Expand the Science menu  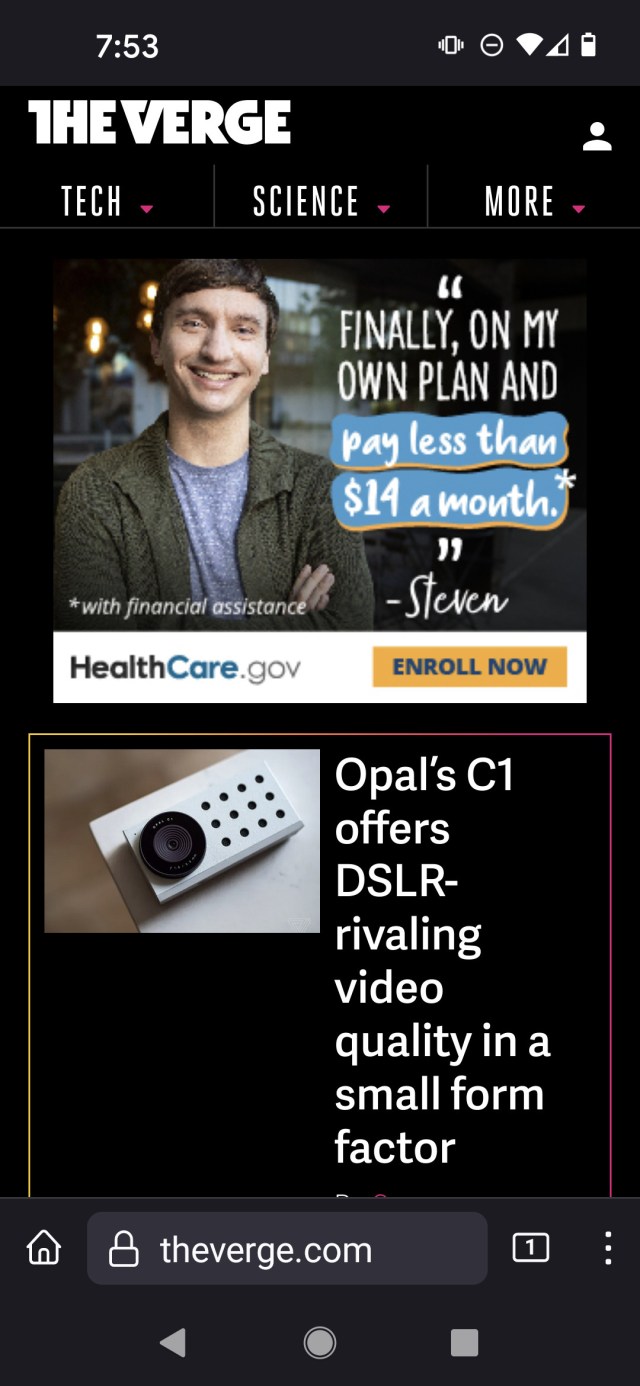(320, 202)
